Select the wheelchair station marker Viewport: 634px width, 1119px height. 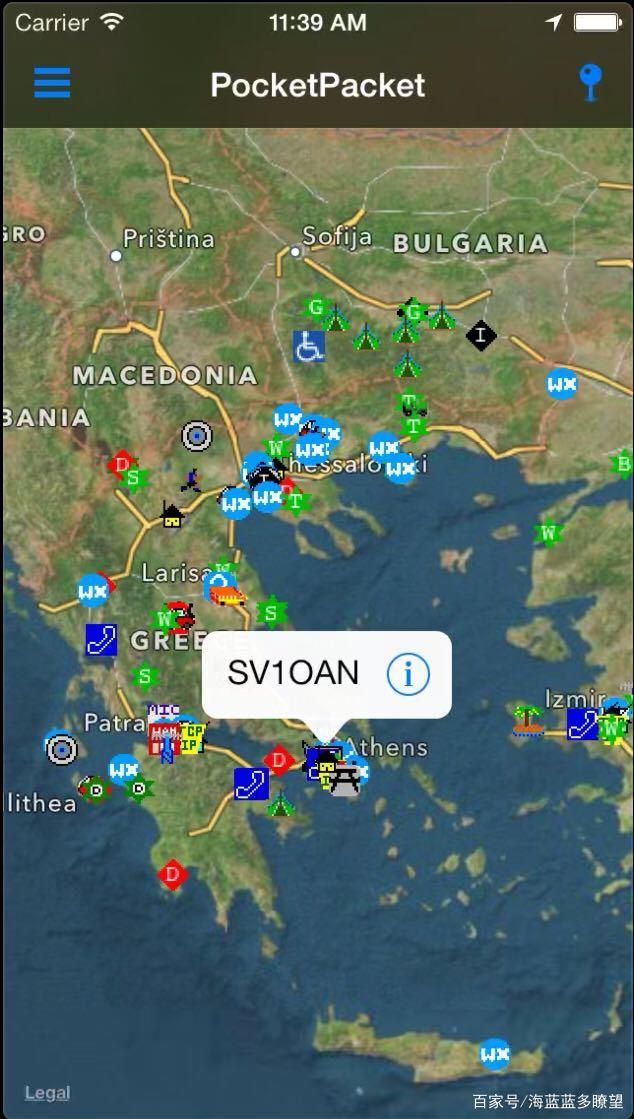[309, 346]
